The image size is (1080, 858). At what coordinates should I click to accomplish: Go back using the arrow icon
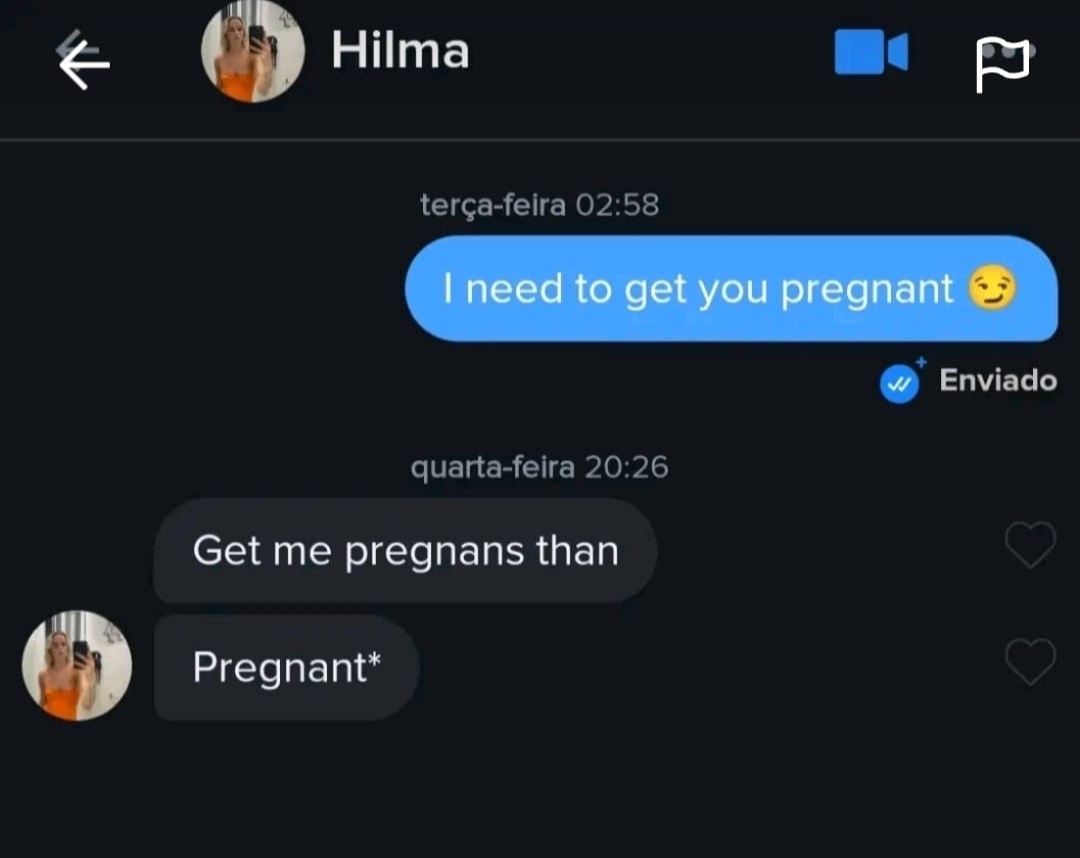[x=83, y=62]
